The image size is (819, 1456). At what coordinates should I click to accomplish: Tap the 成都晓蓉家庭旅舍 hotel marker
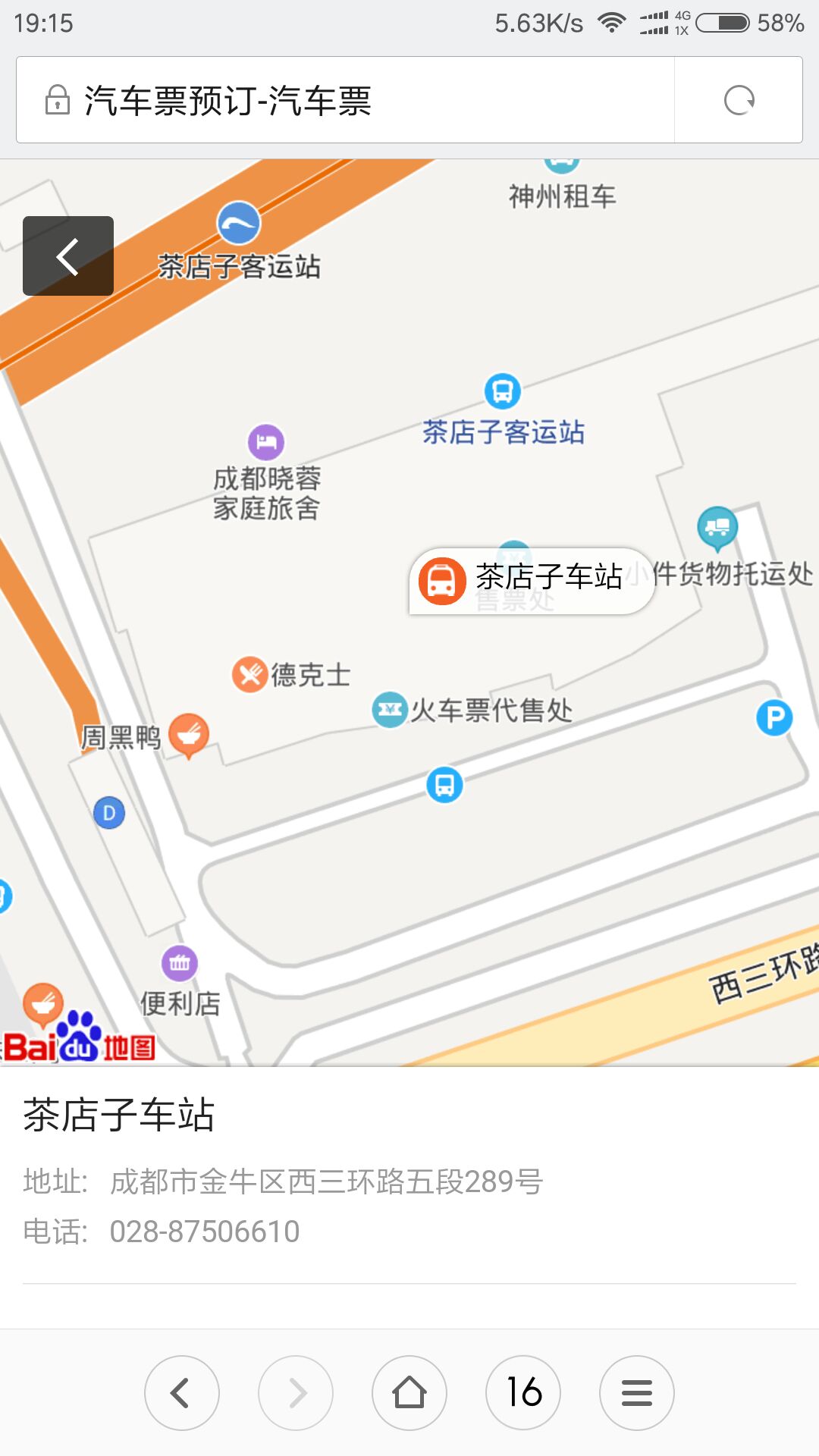coord(266,442)
